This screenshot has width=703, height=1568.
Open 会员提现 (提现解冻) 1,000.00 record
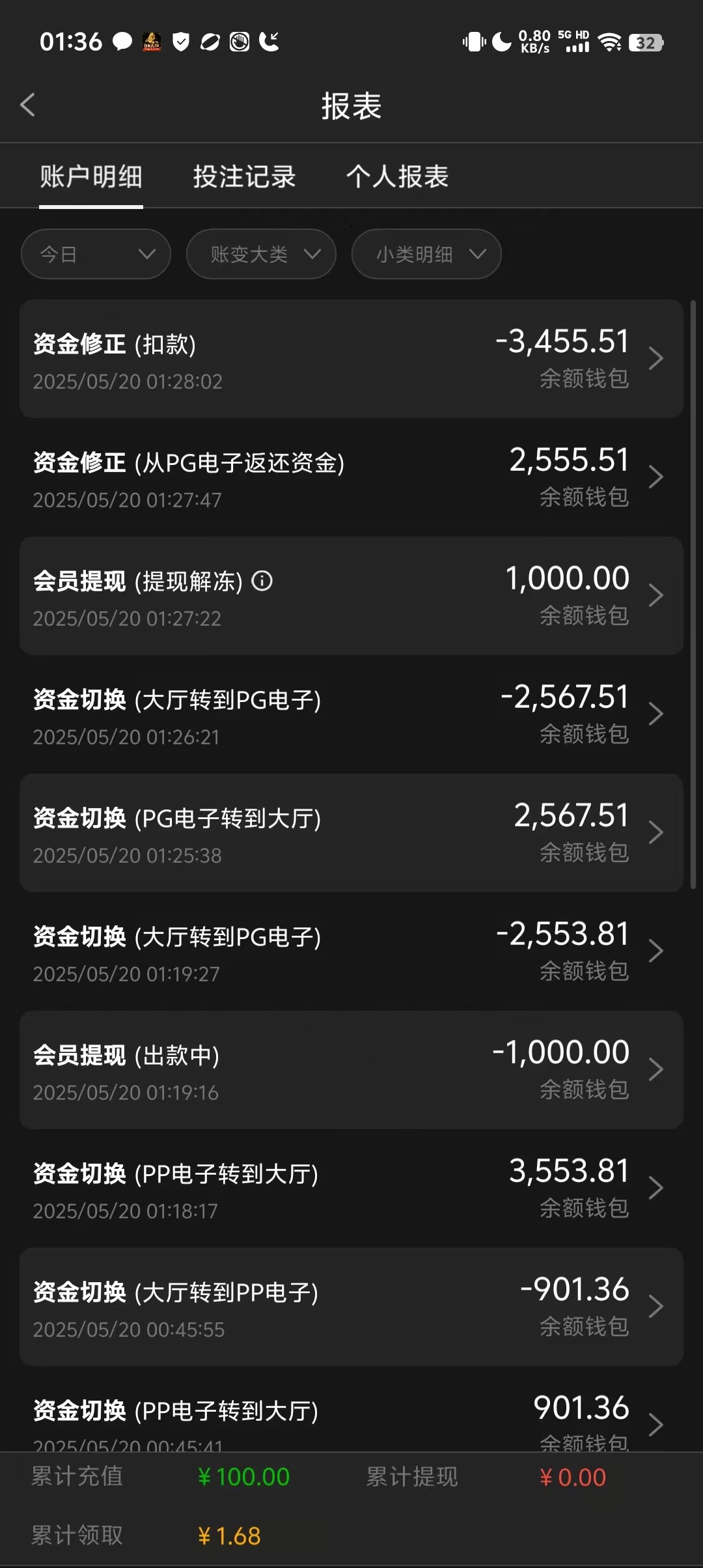(351, 596)
